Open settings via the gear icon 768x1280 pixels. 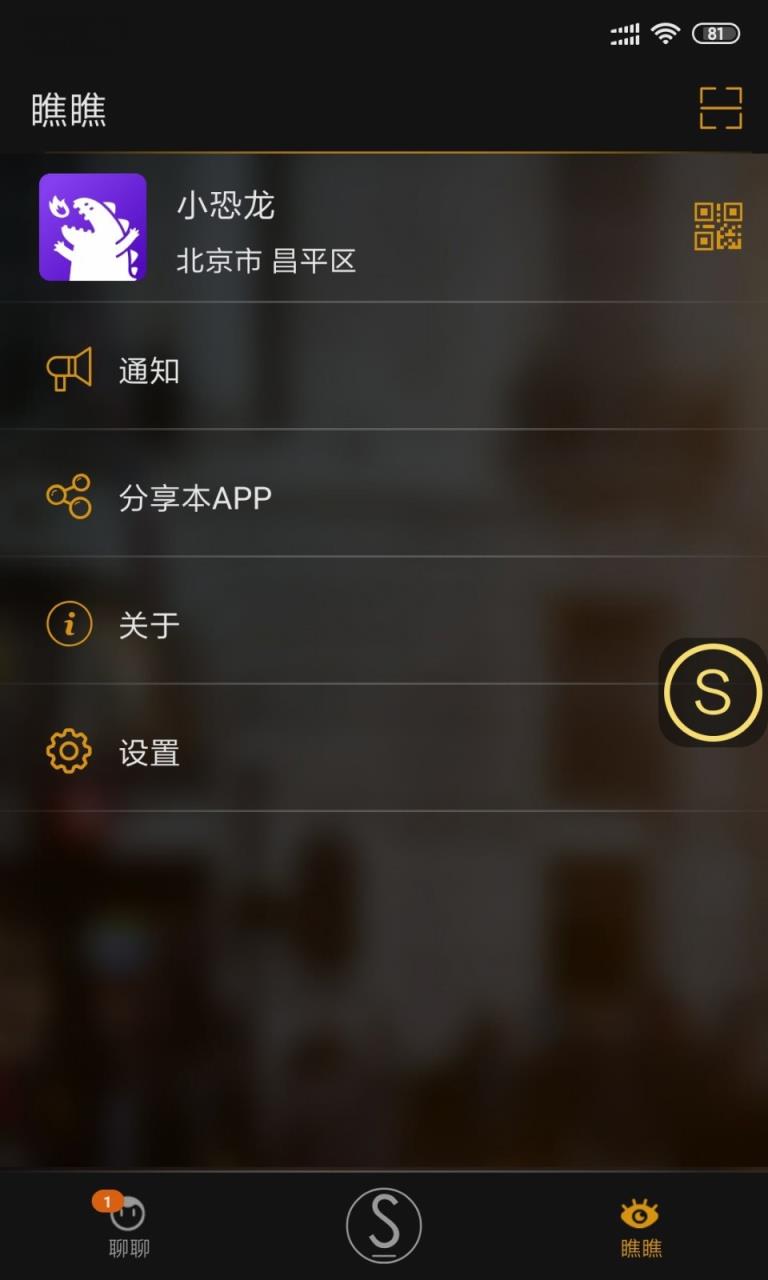click(x=68, y=752)
